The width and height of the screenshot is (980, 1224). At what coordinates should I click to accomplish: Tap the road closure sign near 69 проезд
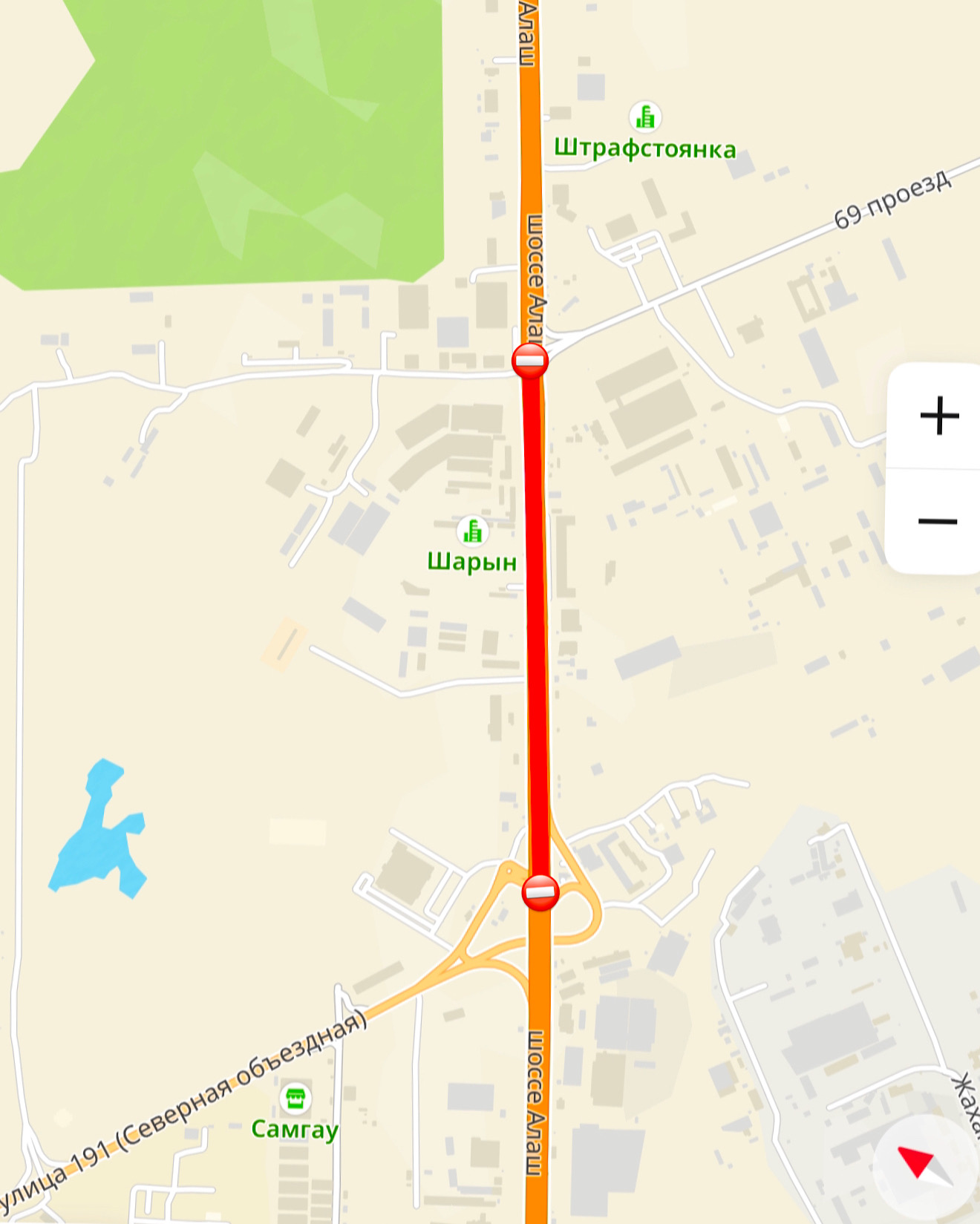point(530,361)
